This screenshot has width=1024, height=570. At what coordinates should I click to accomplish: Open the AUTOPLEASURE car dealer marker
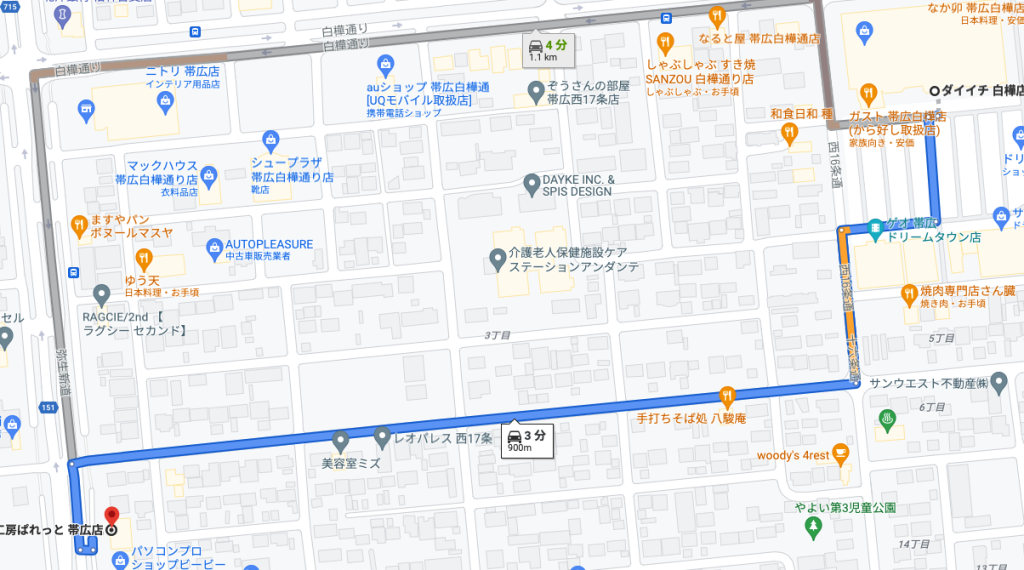coord(212,246)
